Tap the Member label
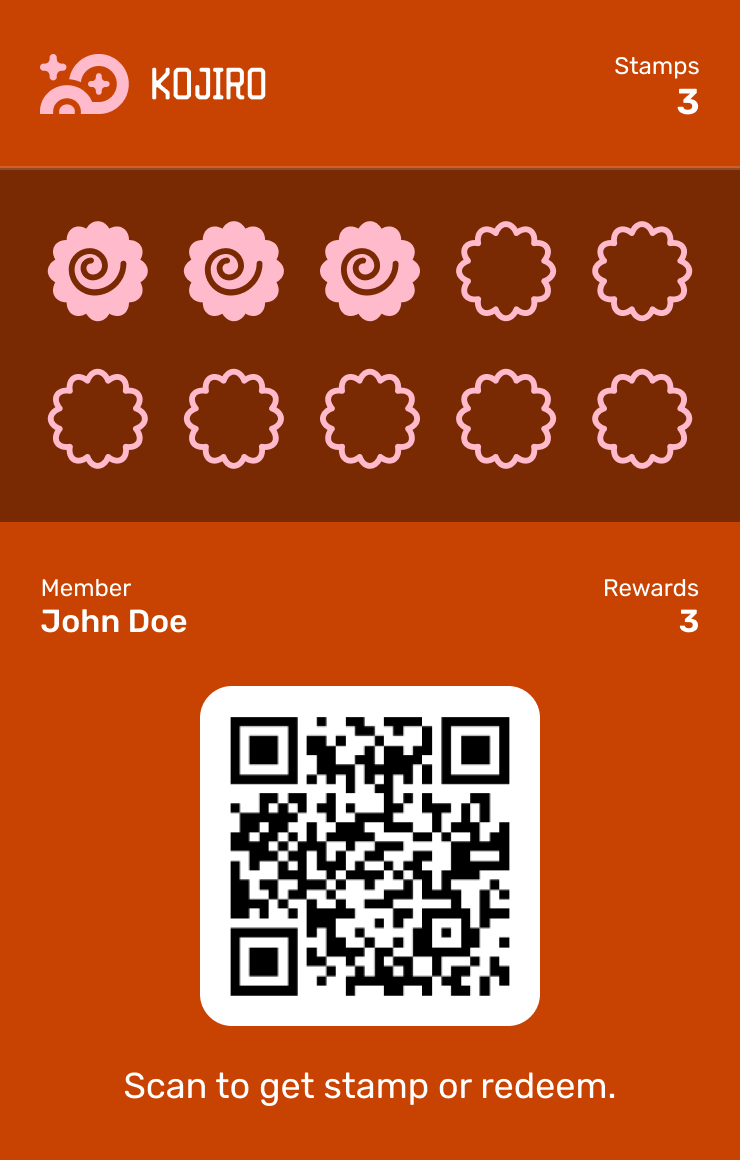 coord(85,588)
